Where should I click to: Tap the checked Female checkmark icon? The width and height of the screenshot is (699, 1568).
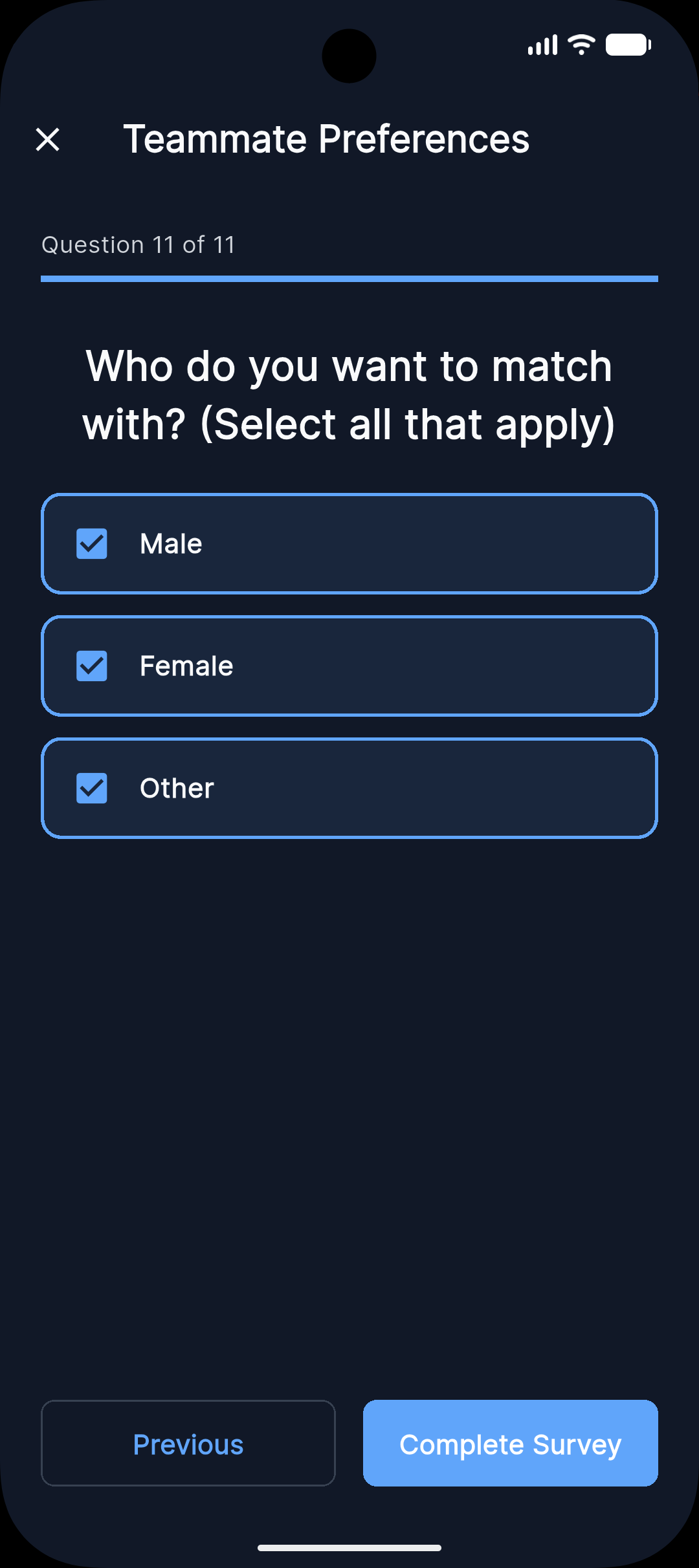91,666
